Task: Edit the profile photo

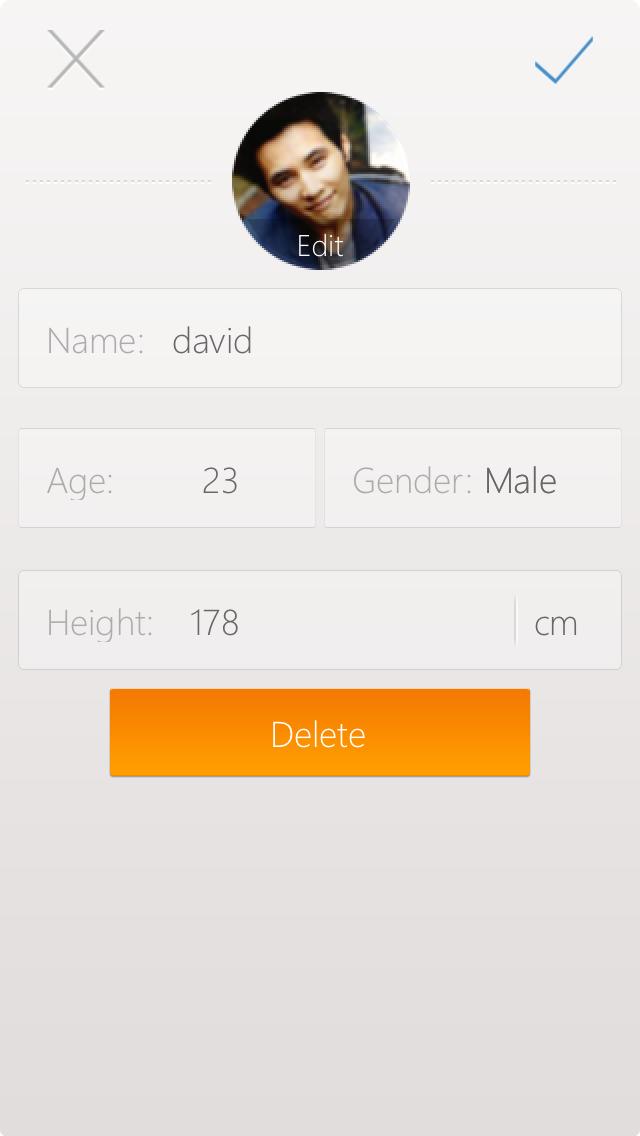Action: coord(320,182)
